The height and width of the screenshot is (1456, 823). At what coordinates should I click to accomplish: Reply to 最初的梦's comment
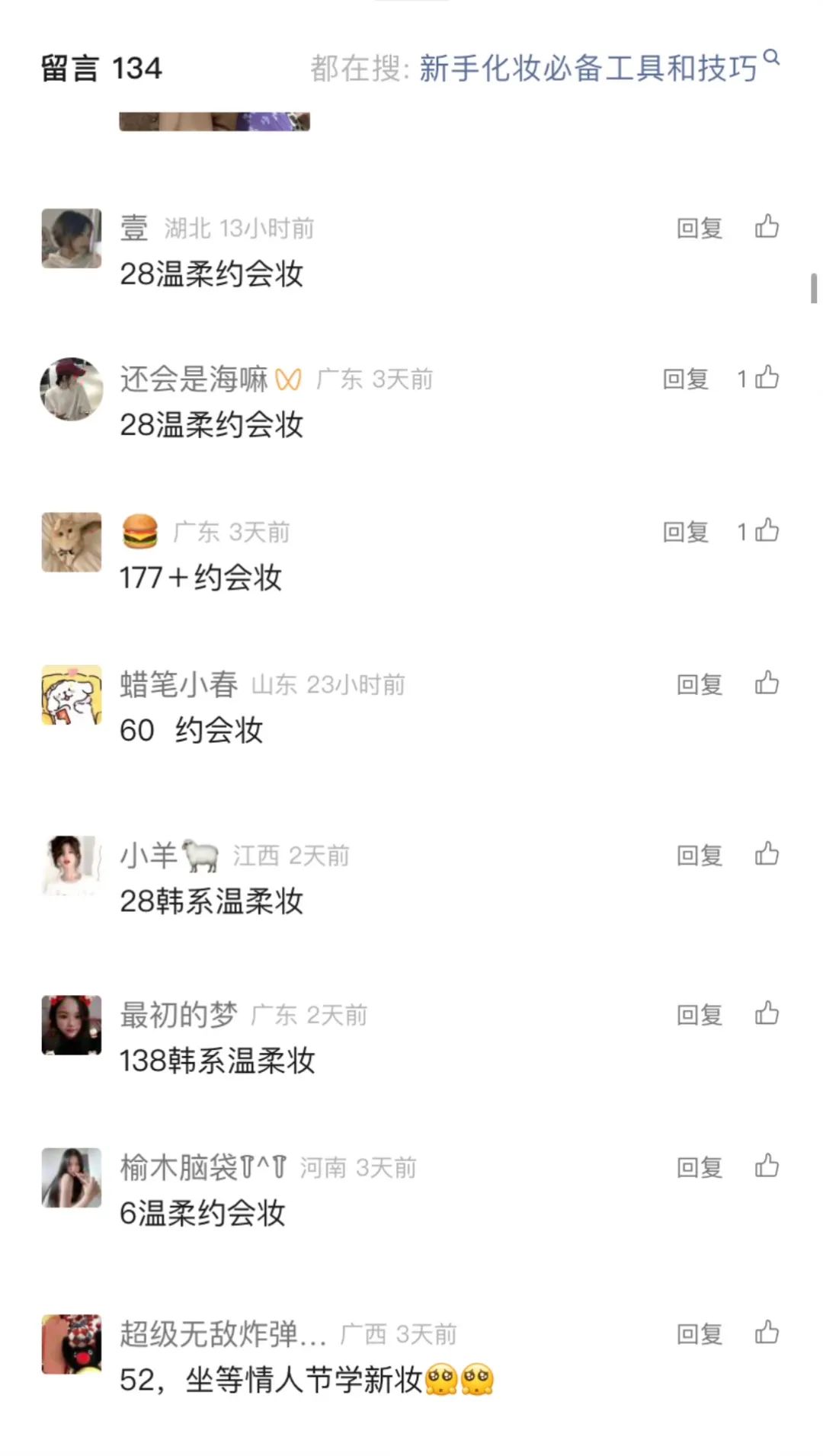point(699,1015)
